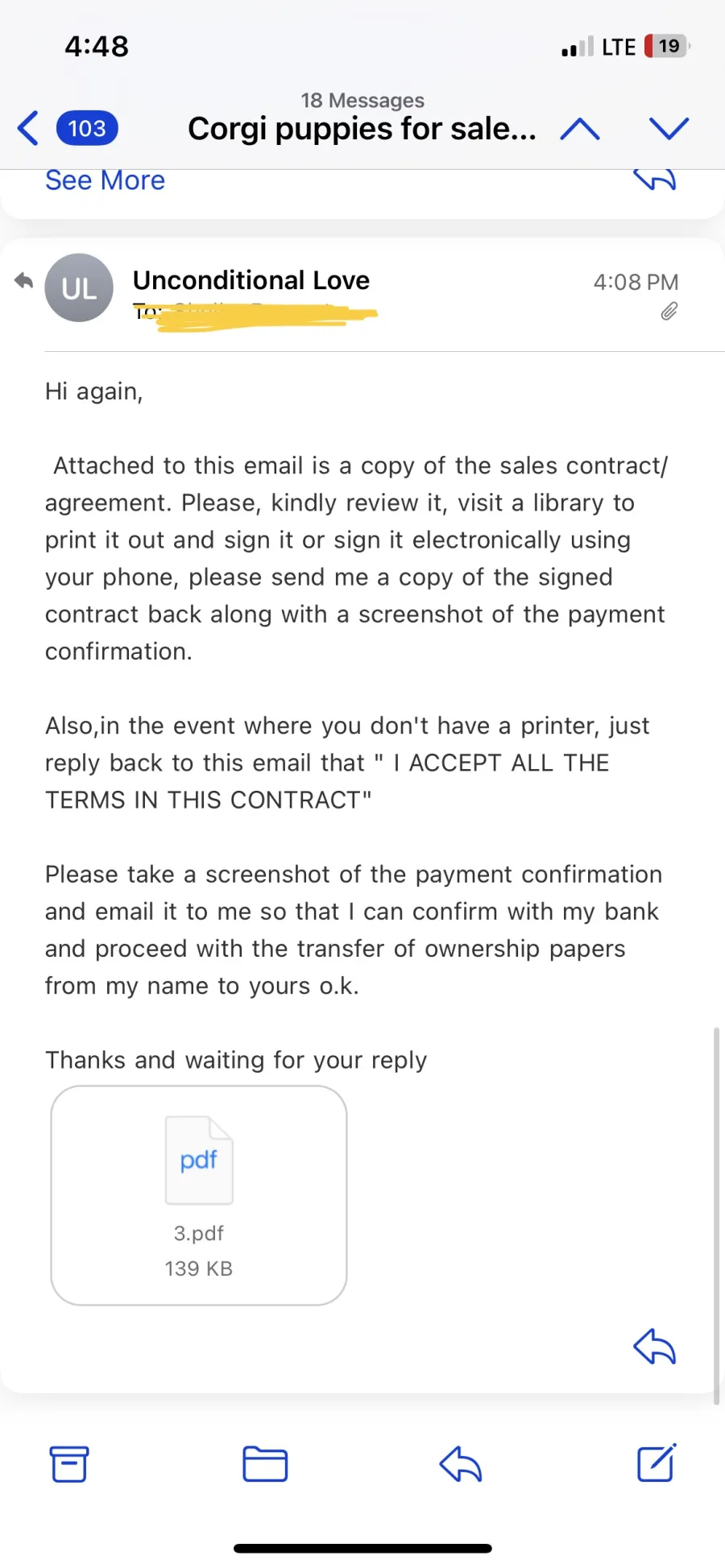This screenshot has width=725, height=1568.
Task: Go back to the mailbox list
Action: 68,128
